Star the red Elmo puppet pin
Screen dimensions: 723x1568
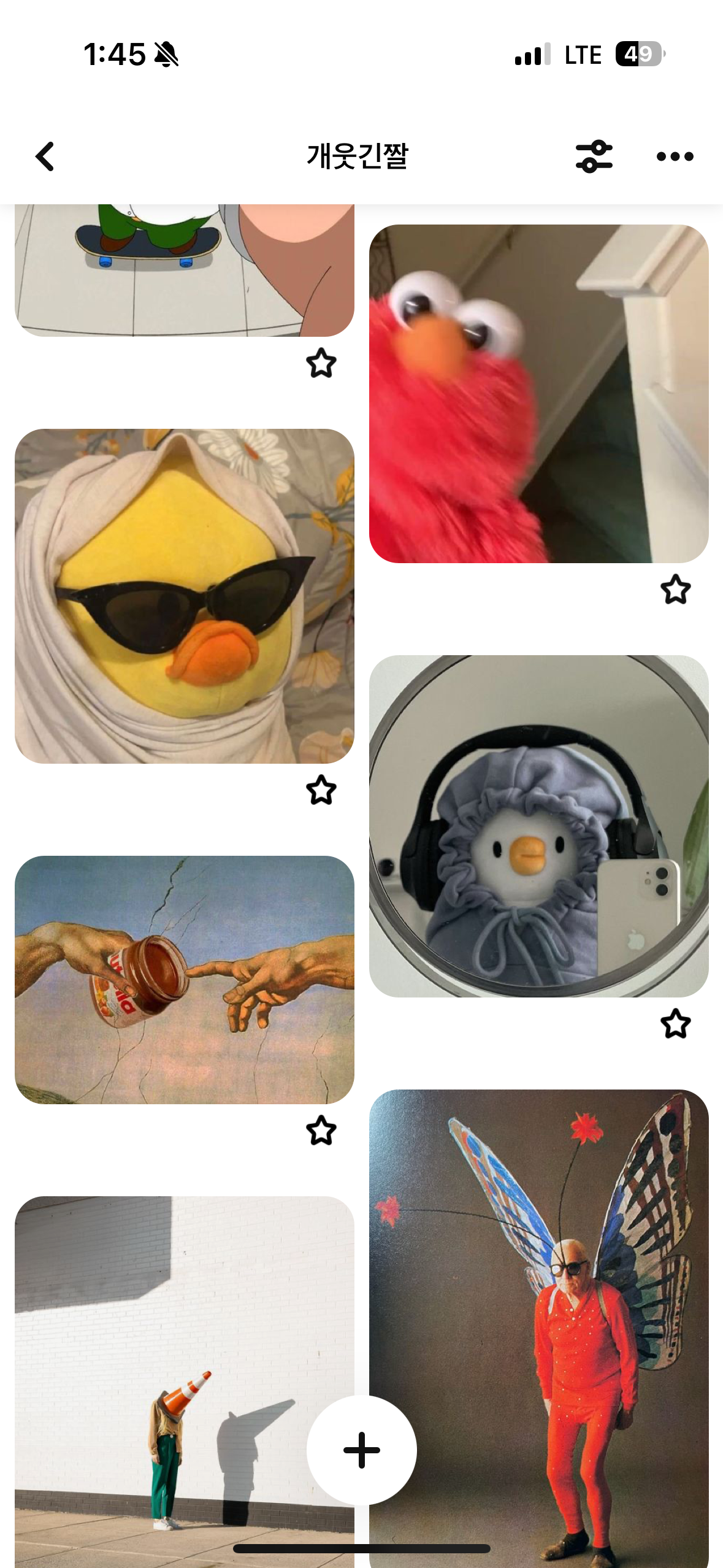675,590
